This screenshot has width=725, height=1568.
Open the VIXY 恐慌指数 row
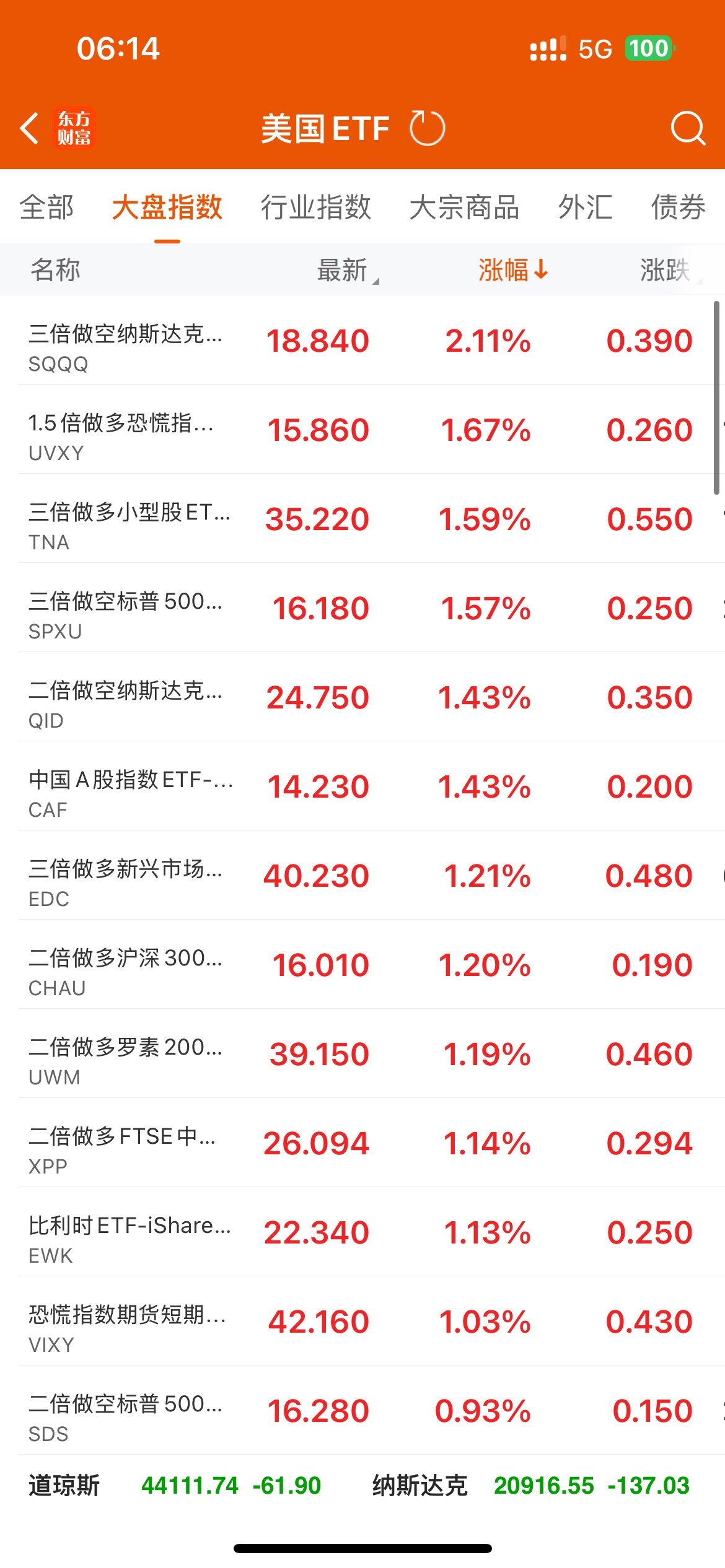(x=362, y=1321)
